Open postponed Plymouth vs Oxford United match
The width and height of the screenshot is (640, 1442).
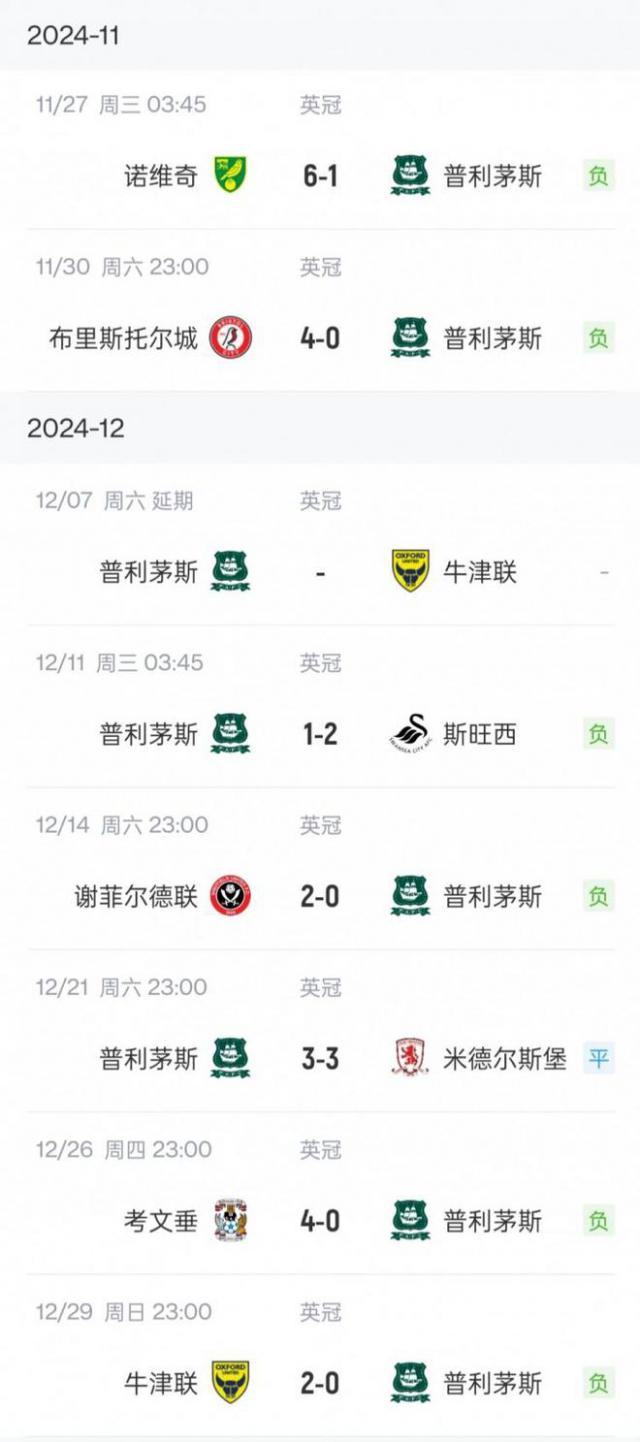point(320,573)
